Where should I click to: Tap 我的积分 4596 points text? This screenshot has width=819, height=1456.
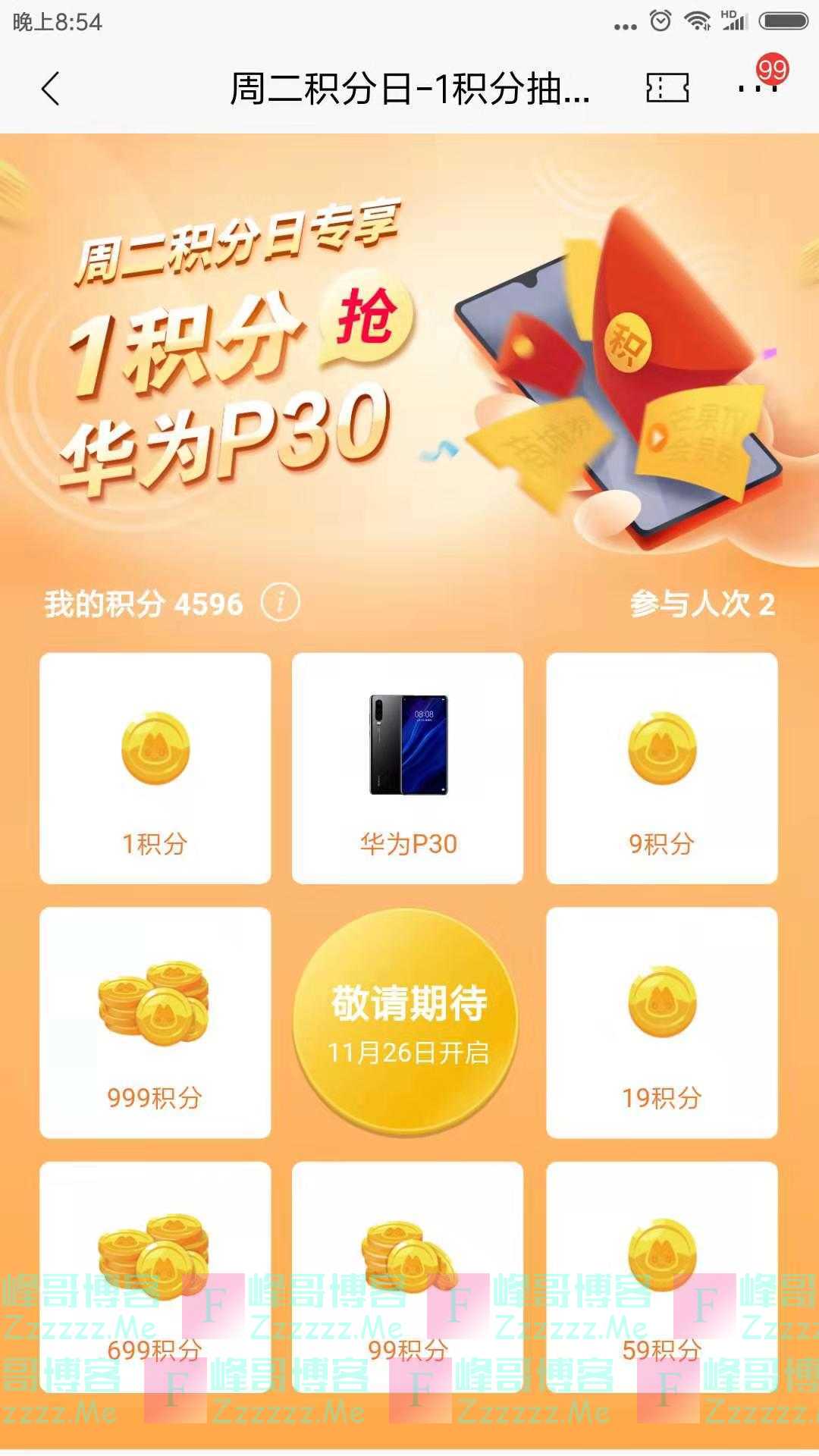tap(141, 603)
